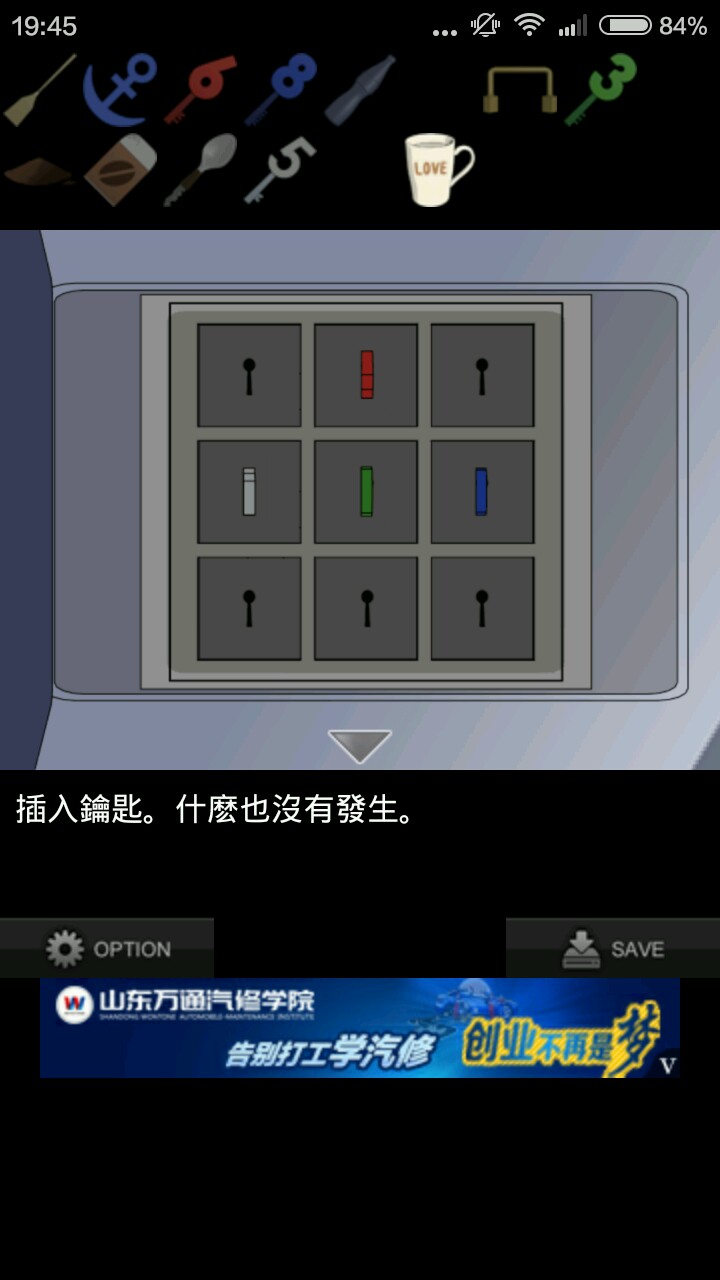Image resolution: width=720 pixels, height=1280 pixels.
Task: Tap the keyhole with the green key
Action: coord(366,492)
